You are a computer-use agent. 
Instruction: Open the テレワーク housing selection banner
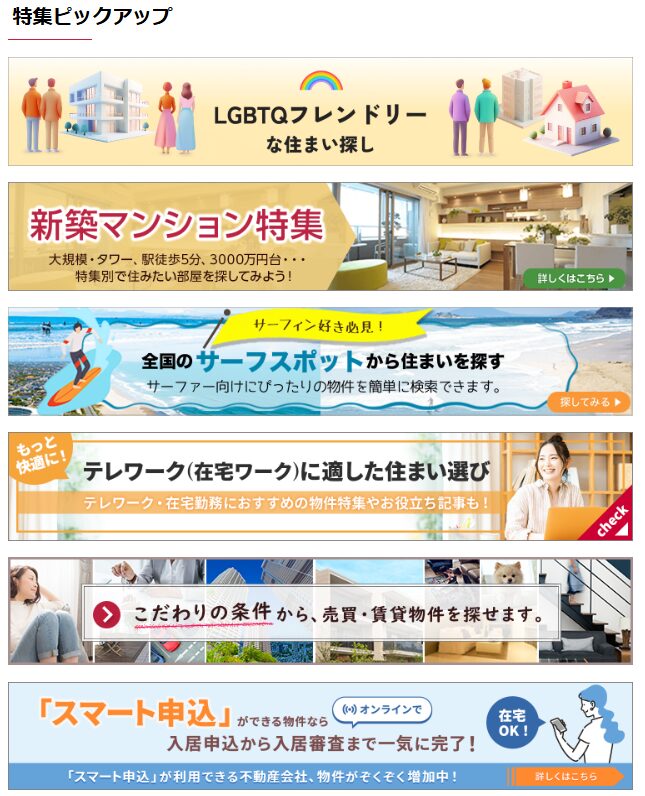(x=320, y=486)
